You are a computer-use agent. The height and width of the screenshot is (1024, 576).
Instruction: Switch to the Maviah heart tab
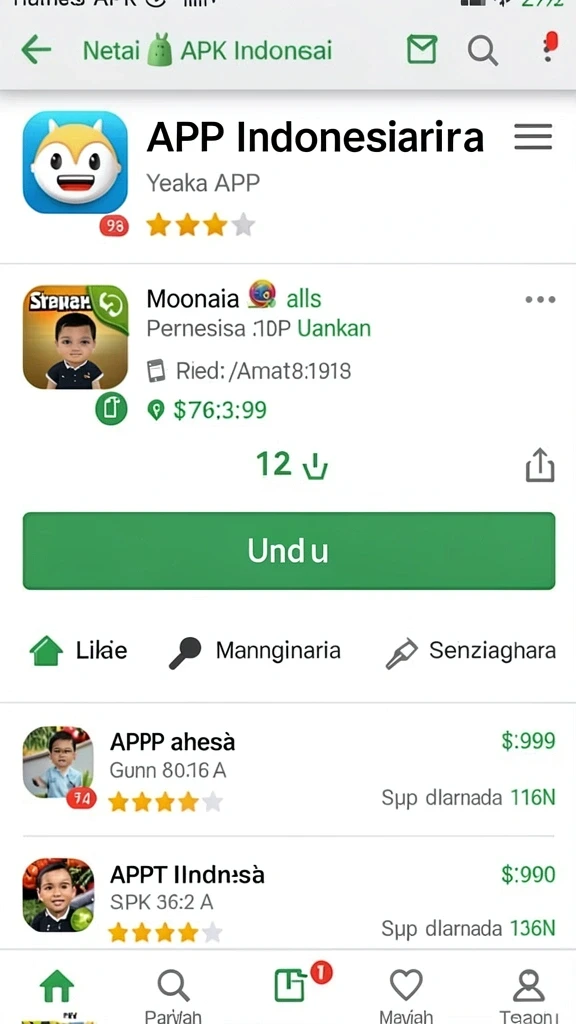point(406,993)
